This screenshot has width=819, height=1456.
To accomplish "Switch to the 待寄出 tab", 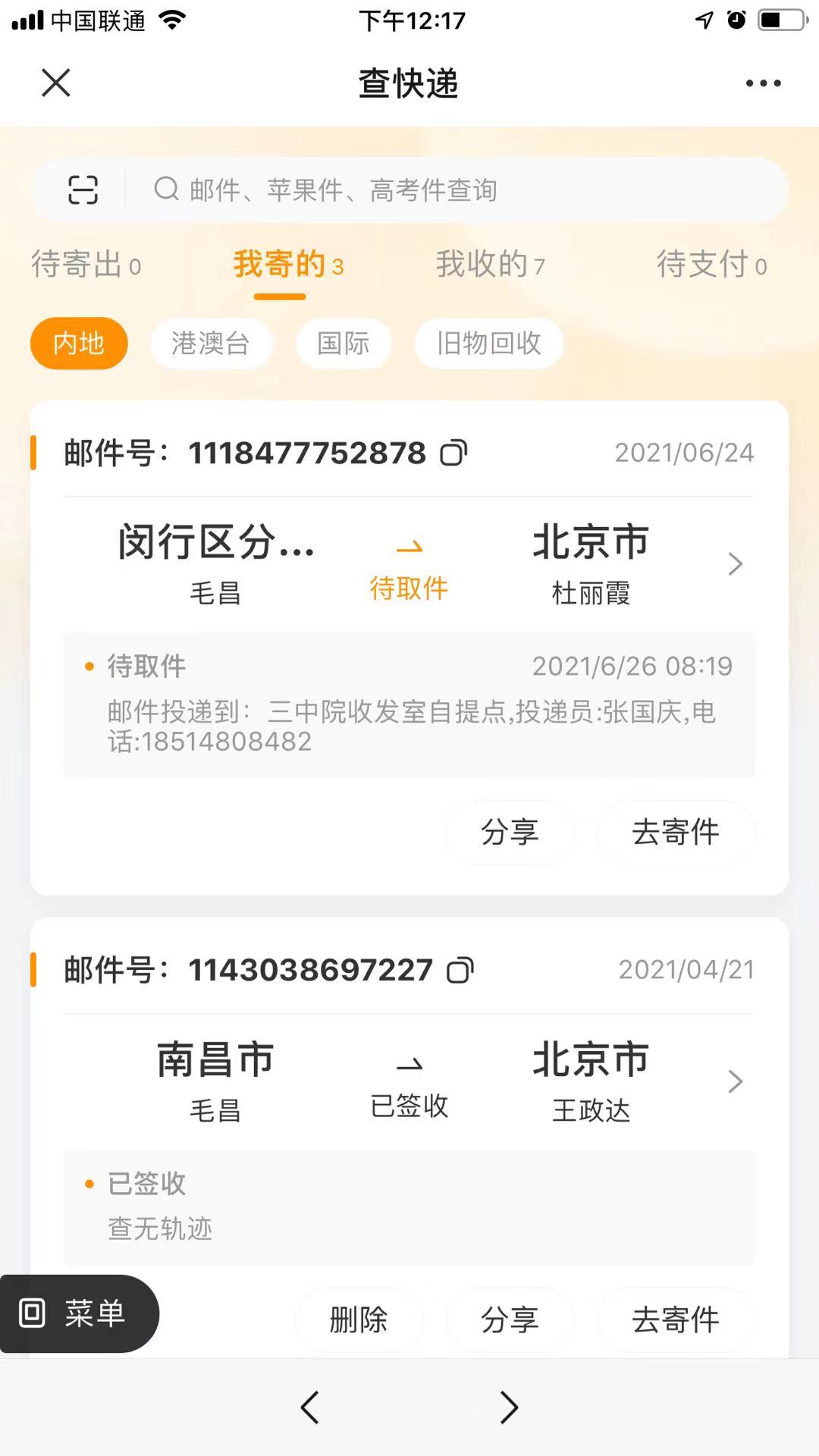I will (86, 265).
